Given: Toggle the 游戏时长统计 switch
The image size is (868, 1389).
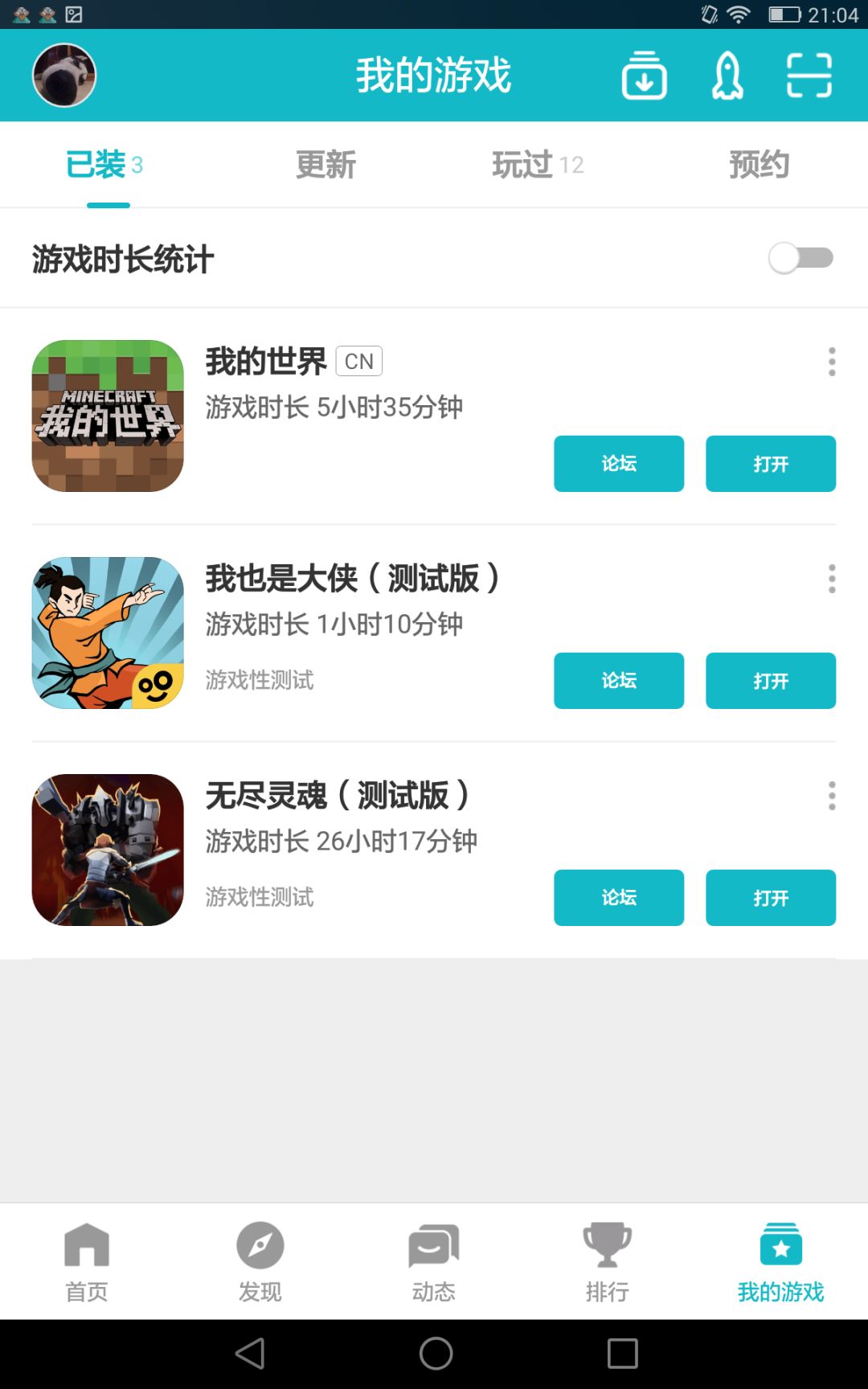Looking at the screenshot, I should tap(800, 258).
